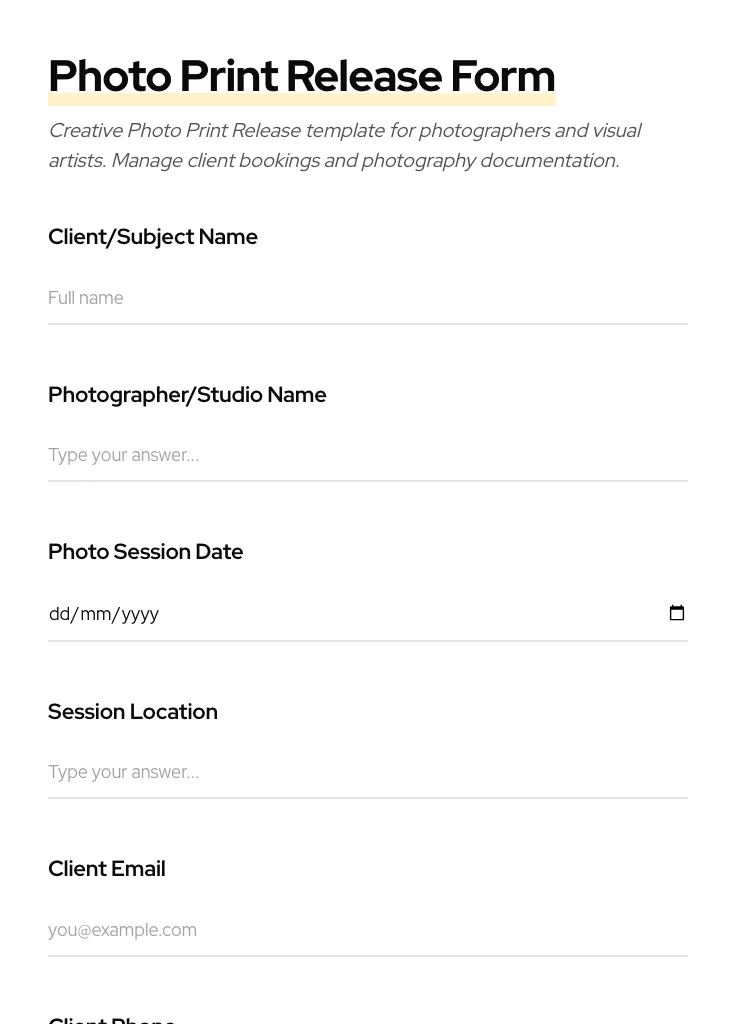The image size is (736, 1024).
Task: Click the italic form description text
Action: tap(345, 145)
